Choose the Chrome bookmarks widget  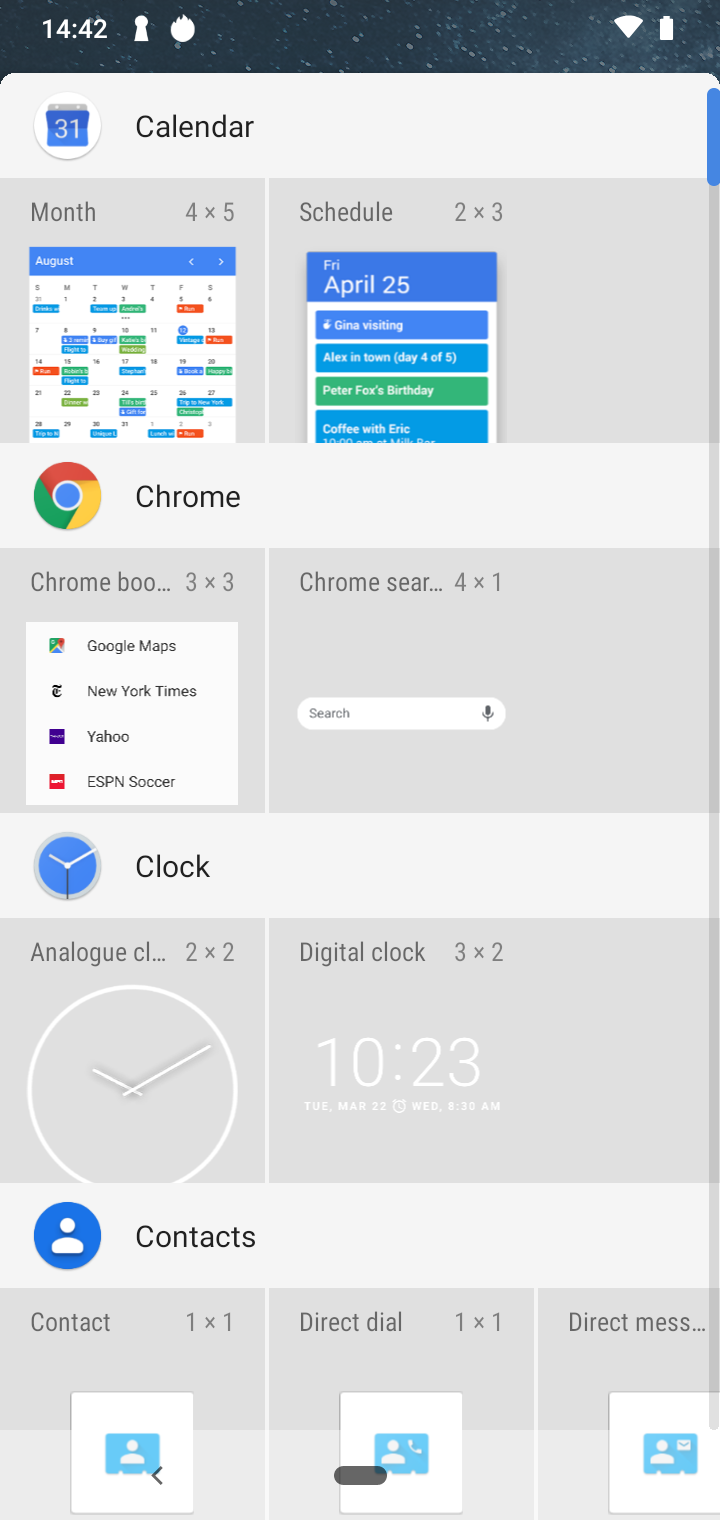132,681
